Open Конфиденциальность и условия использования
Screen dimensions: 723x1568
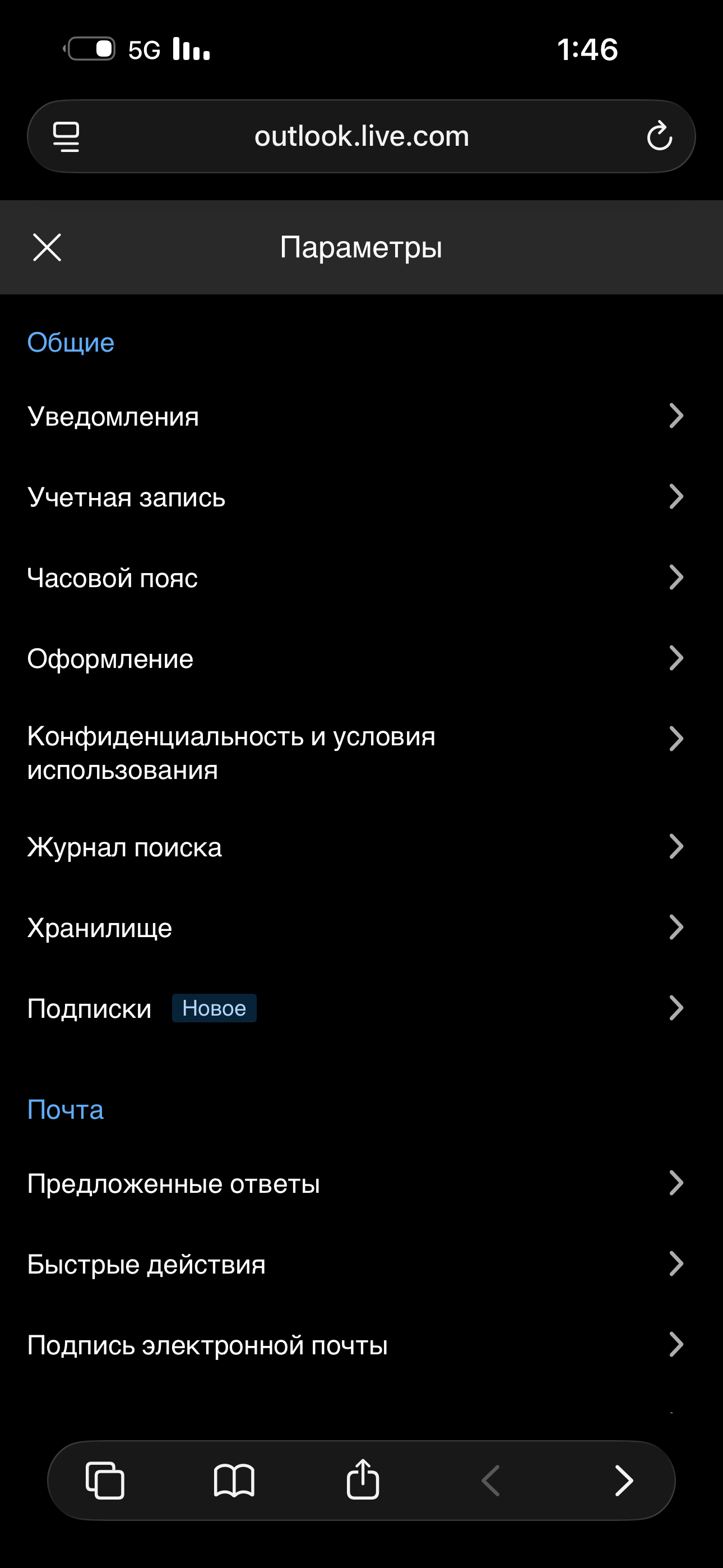361,753
